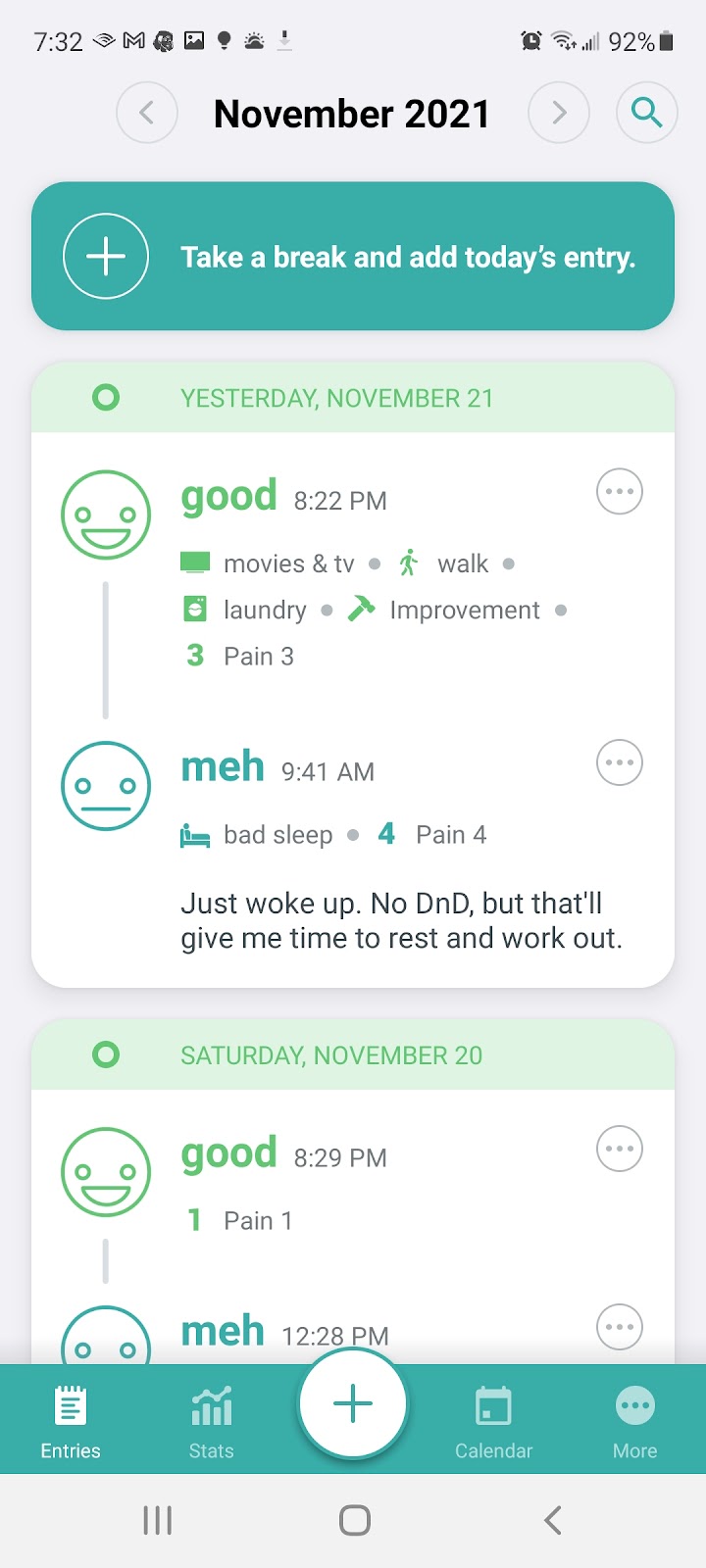Go to the previous month
The height and width of the screenshot is (1568, 706).
[x=147, y=114]
